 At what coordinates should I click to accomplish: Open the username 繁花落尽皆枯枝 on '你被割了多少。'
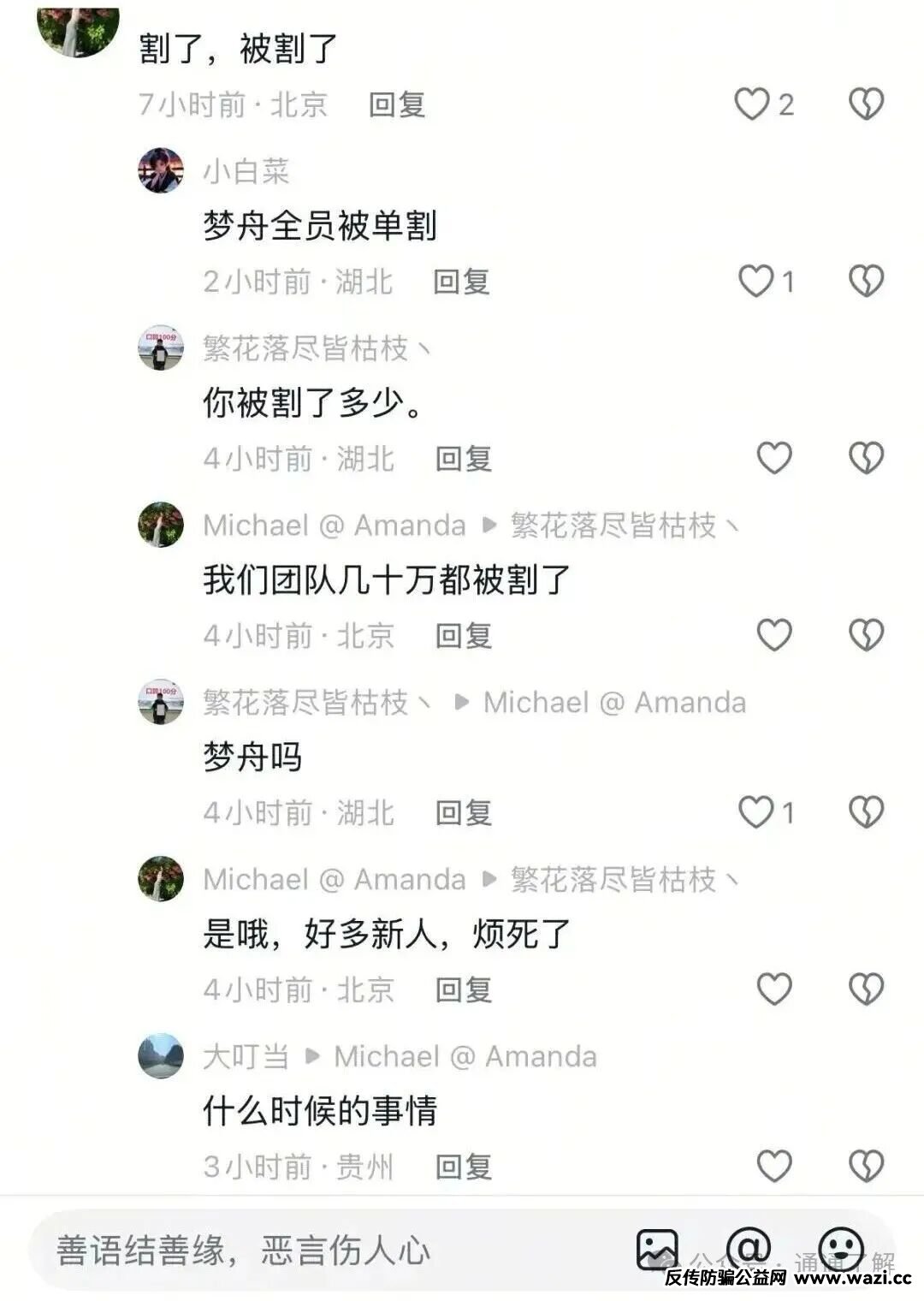[306, 348]
